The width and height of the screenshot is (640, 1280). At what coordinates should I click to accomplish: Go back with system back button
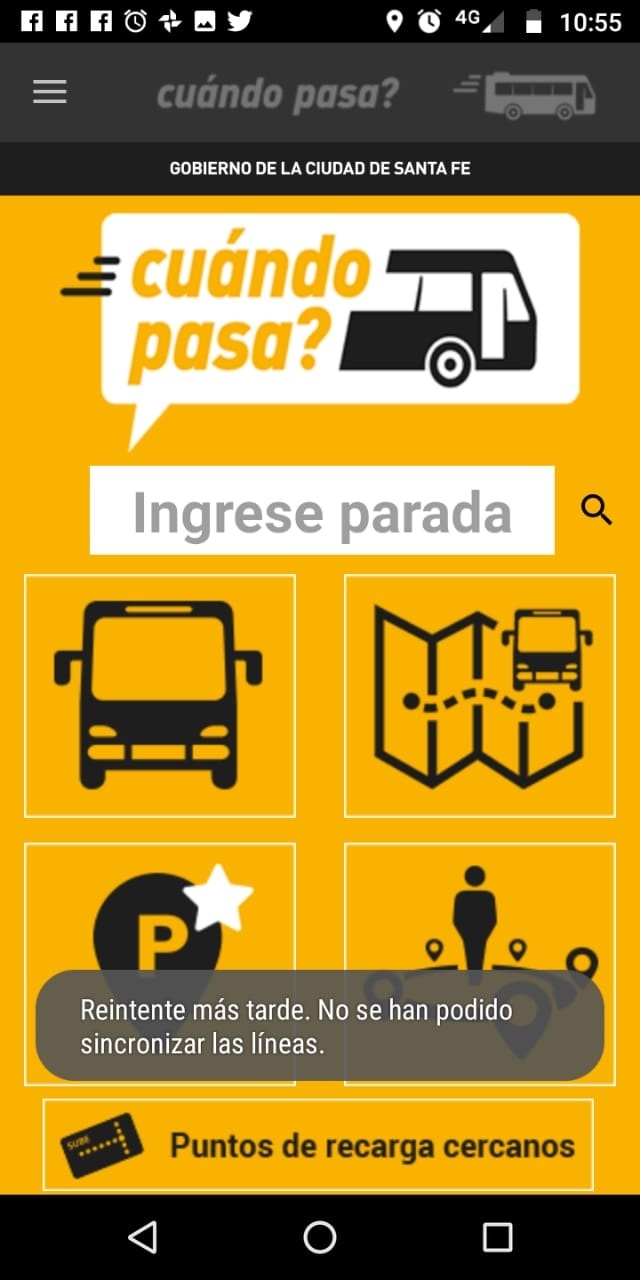(x=143, y=1237)
